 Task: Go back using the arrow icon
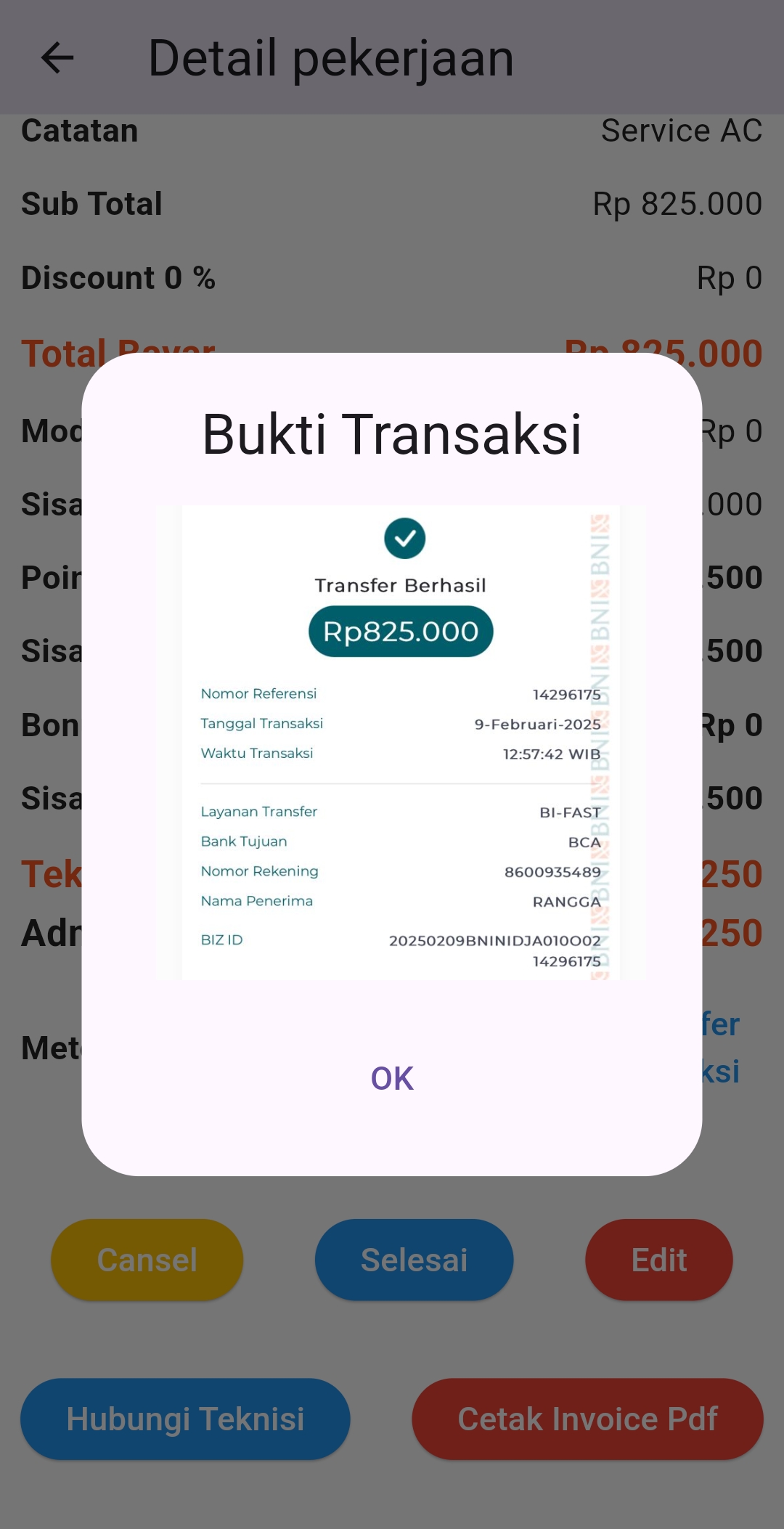57,58
